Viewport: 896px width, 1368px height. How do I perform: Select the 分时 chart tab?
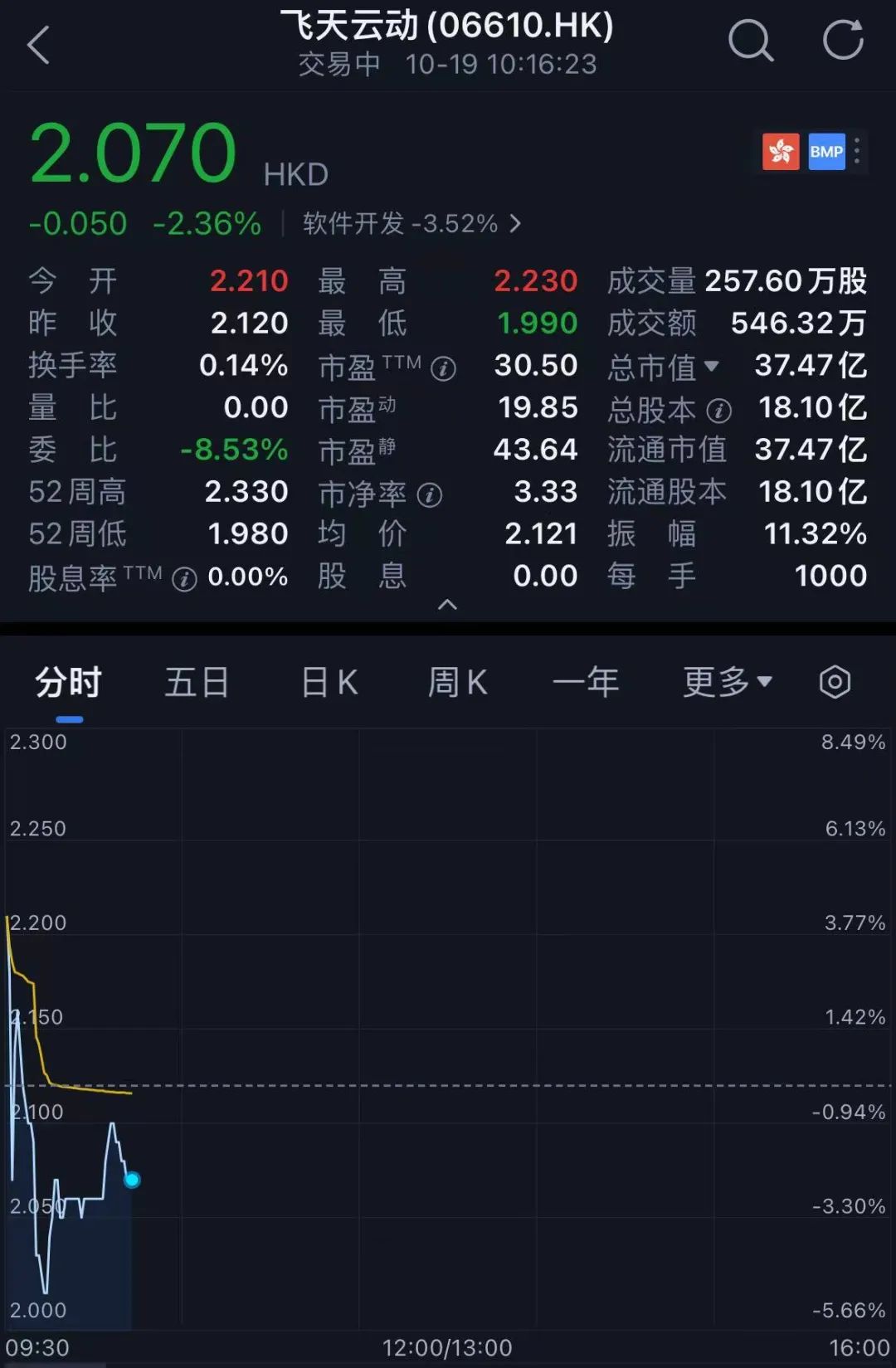click(69, 683)
